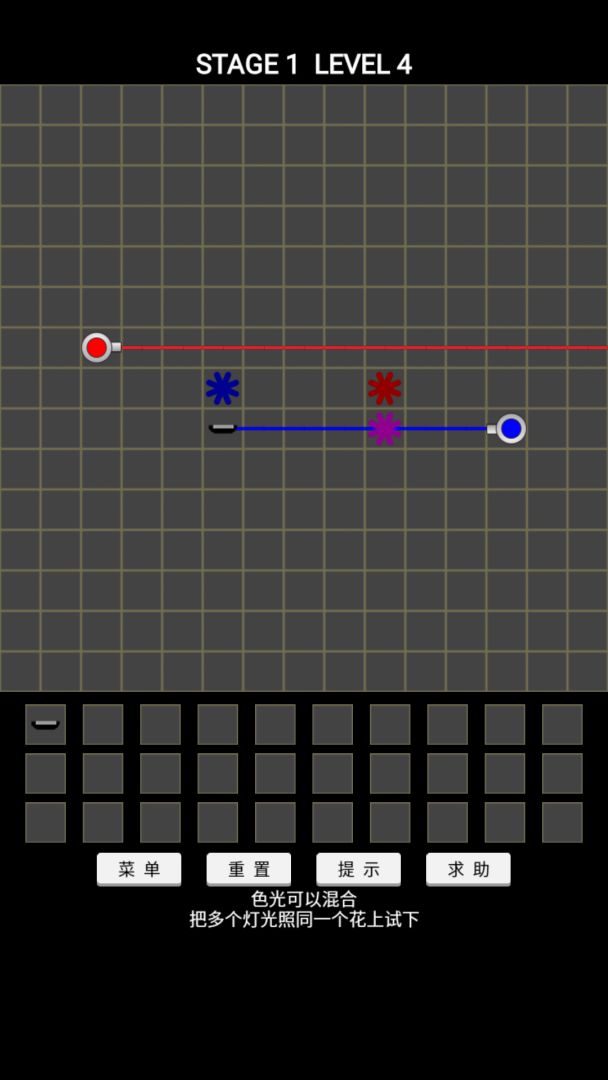Viewport: 608px width, 1080px height.
Task: Select the mirror placed on the grid
Action: click(x=222, y=429)
